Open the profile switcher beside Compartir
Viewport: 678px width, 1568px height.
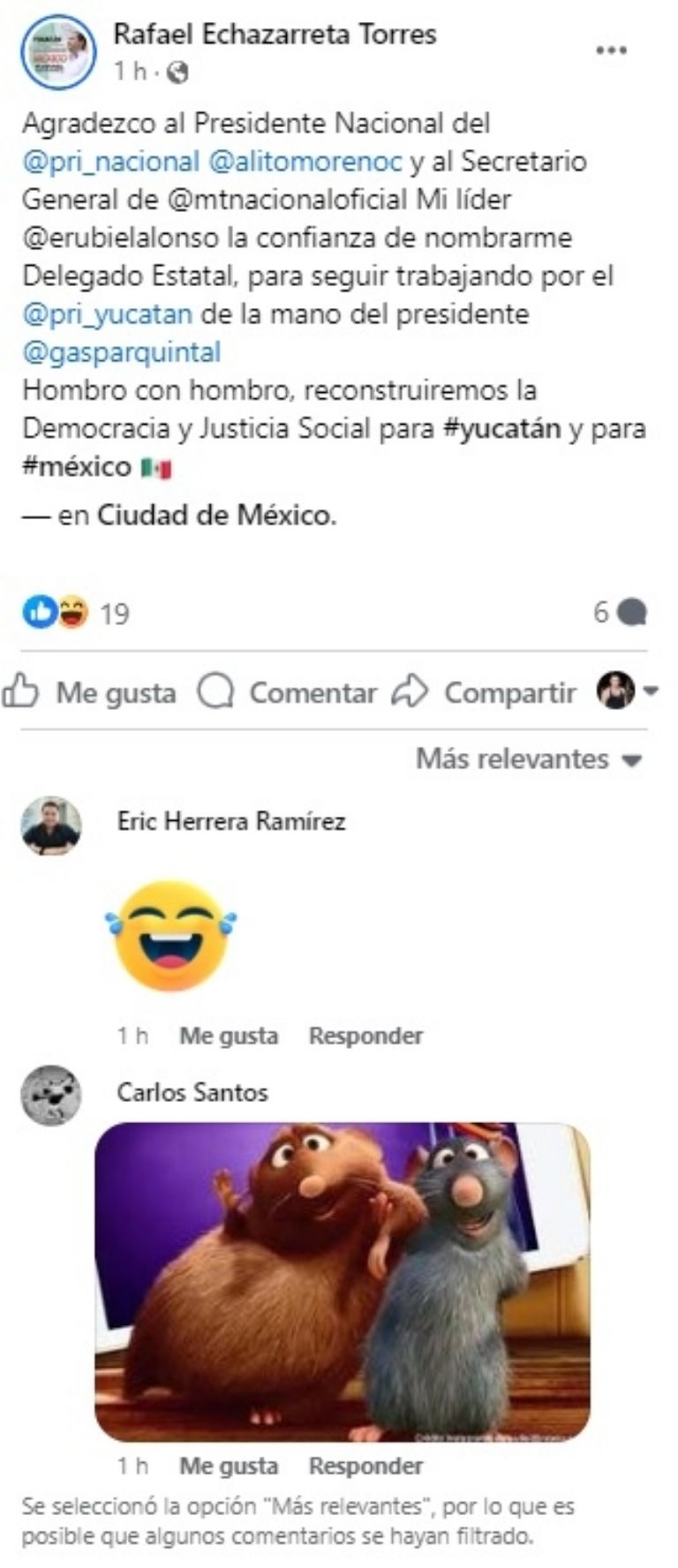coord(627,690)
